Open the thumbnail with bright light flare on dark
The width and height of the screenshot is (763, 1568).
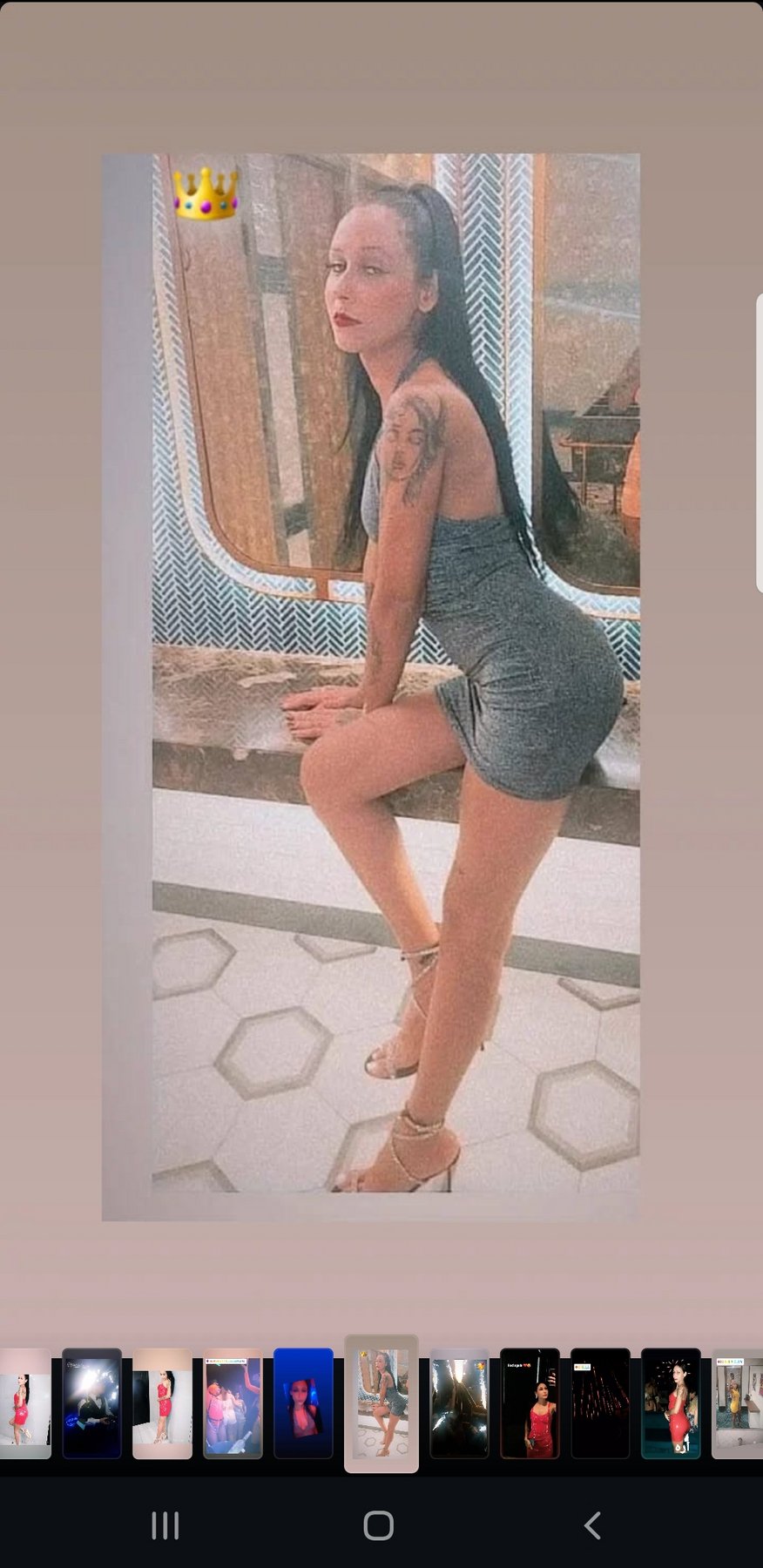91,1403
